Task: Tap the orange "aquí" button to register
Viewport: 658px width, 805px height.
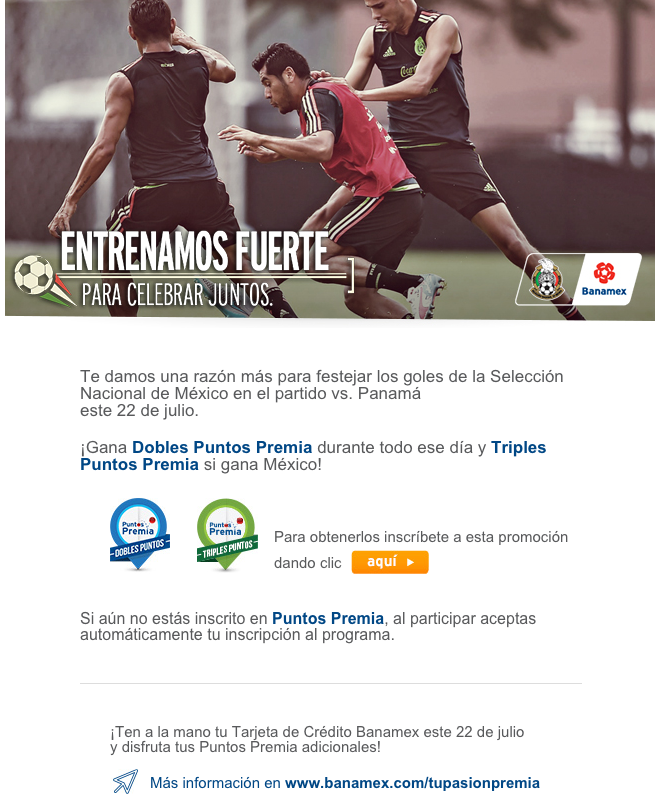Action: tap(390, 562)
